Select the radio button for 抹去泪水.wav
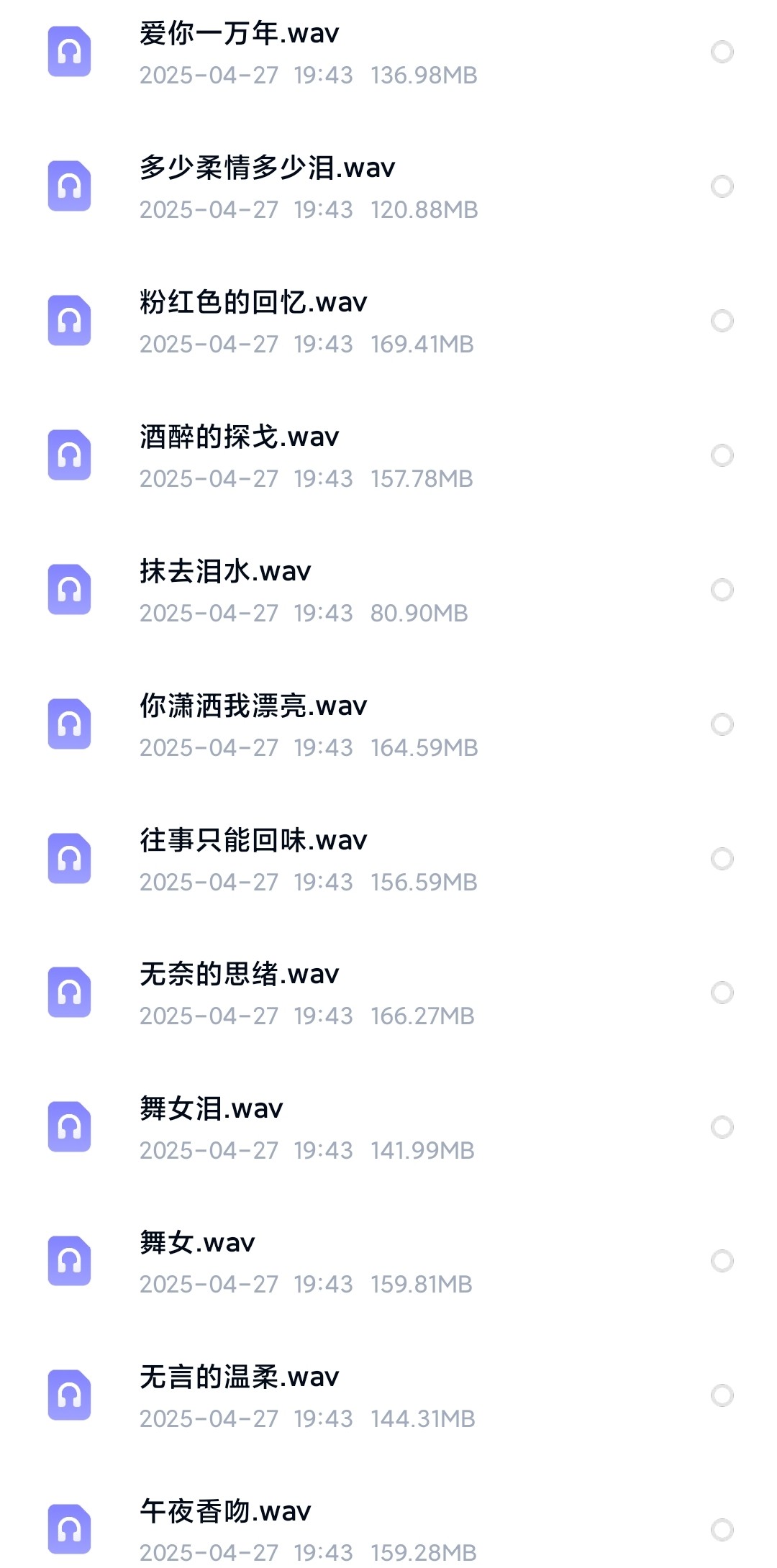The width and height of the screenshot is (777, 1568). [x=722, y=590]
